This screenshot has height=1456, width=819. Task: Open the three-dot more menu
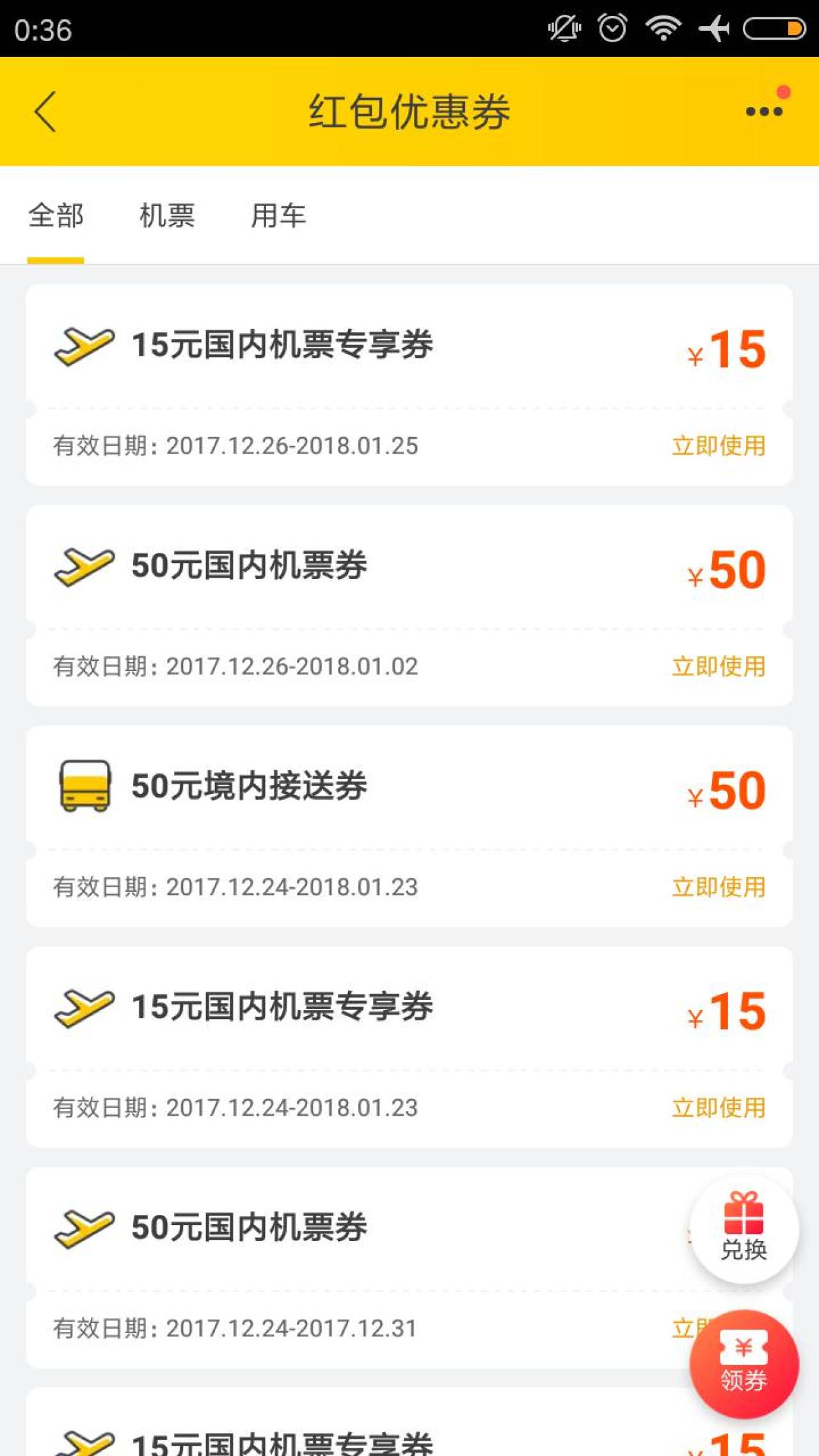tap(764, 111)
